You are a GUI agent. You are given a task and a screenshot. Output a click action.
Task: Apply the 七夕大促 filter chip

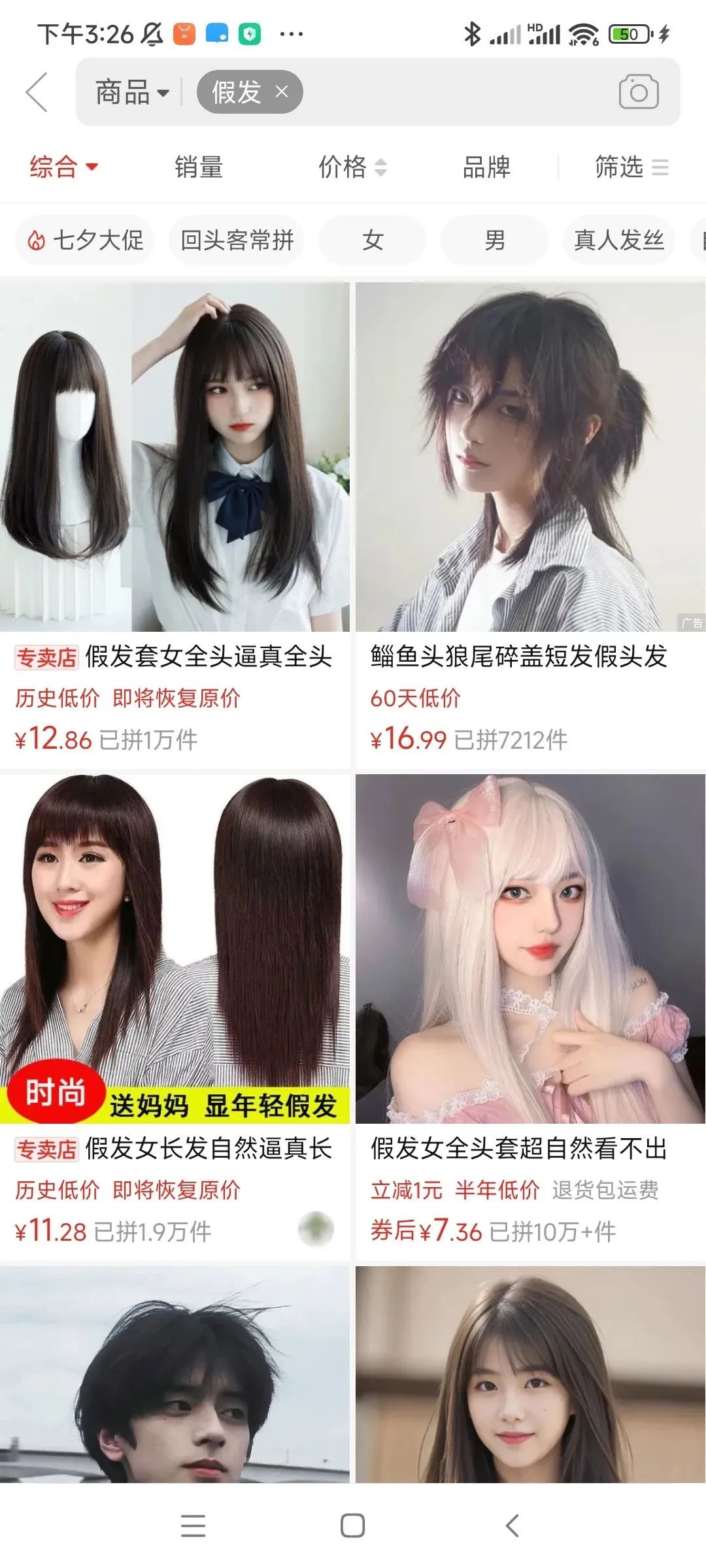click(x=85, y=240)
